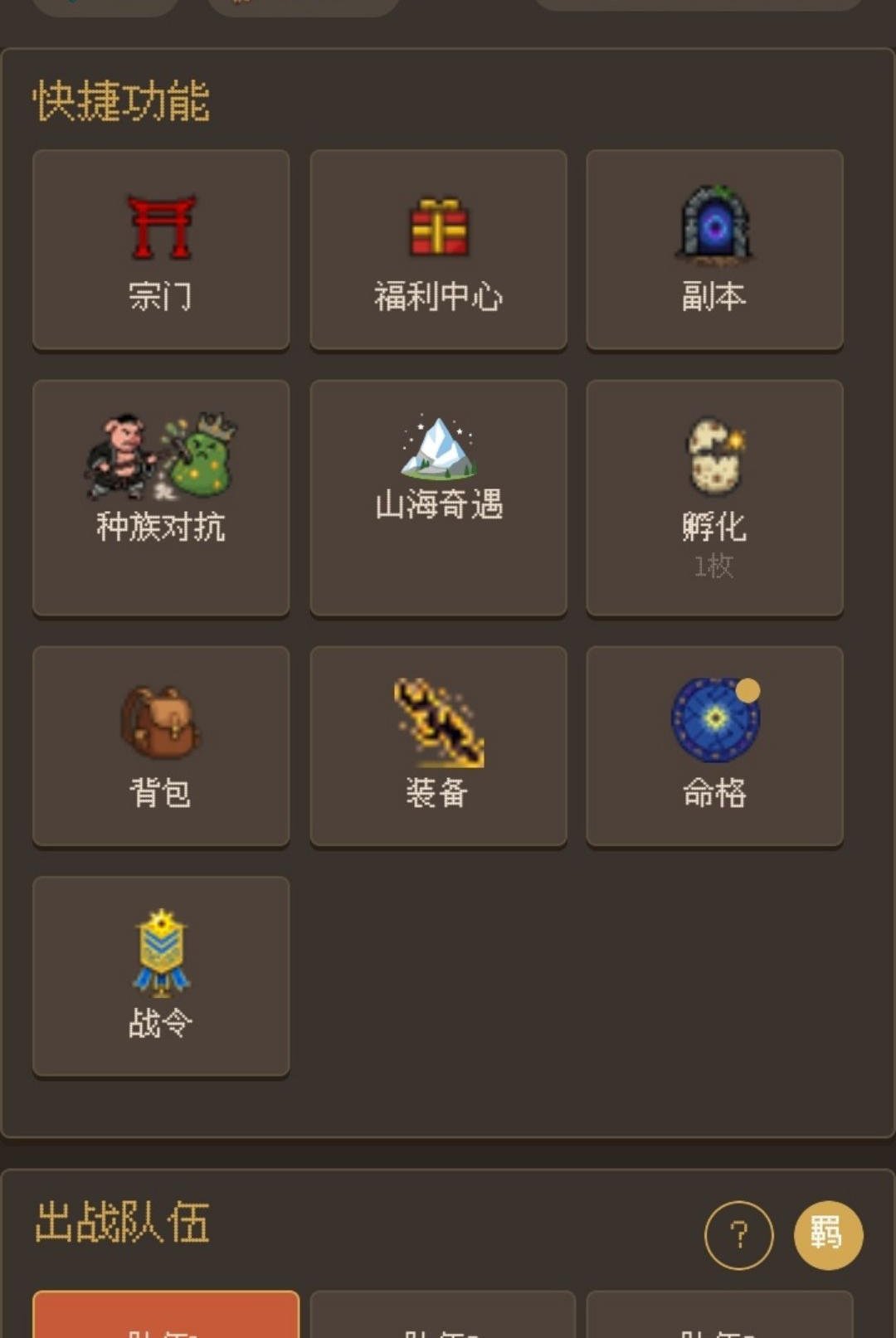Open 山海奇遇 adventure
Screen dimensions: 896x1338
(x=438, y=498)
